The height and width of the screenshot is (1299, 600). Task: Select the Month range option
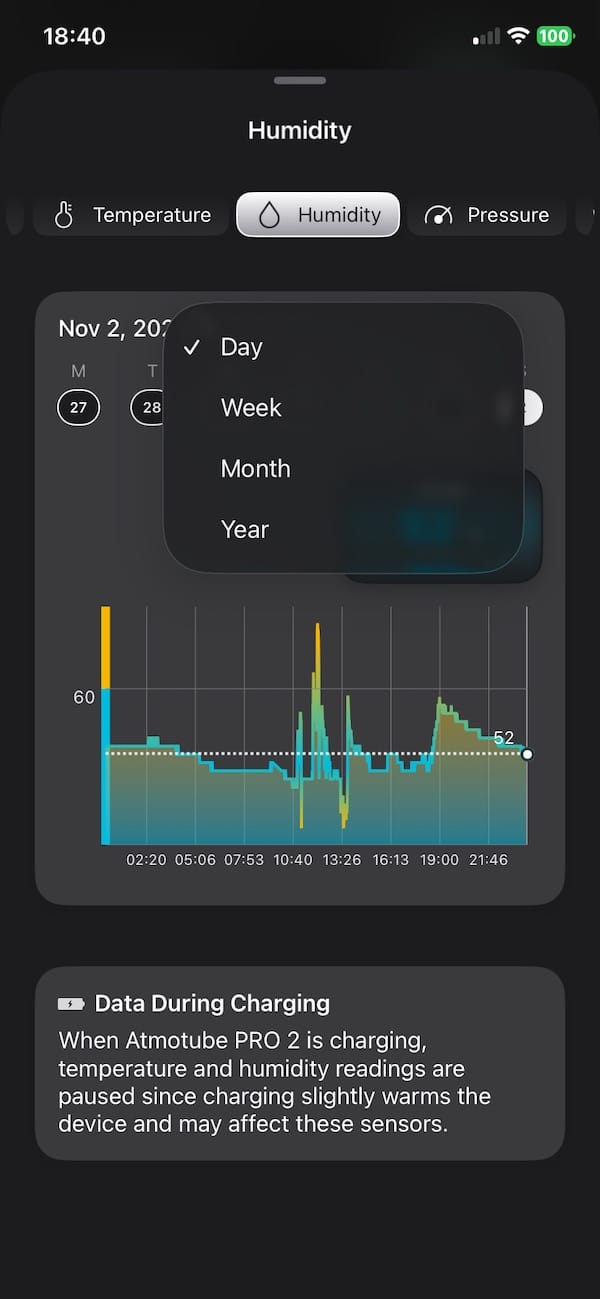255,469
